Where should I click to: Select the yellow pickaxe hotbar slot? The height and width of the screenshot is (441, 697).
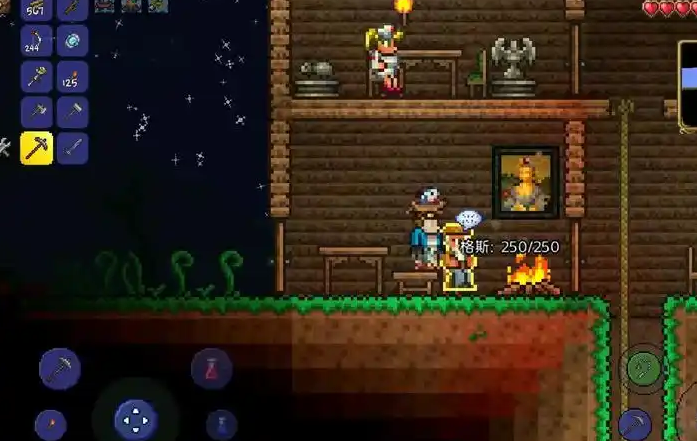pyautogui.click(x=37, y=149)
